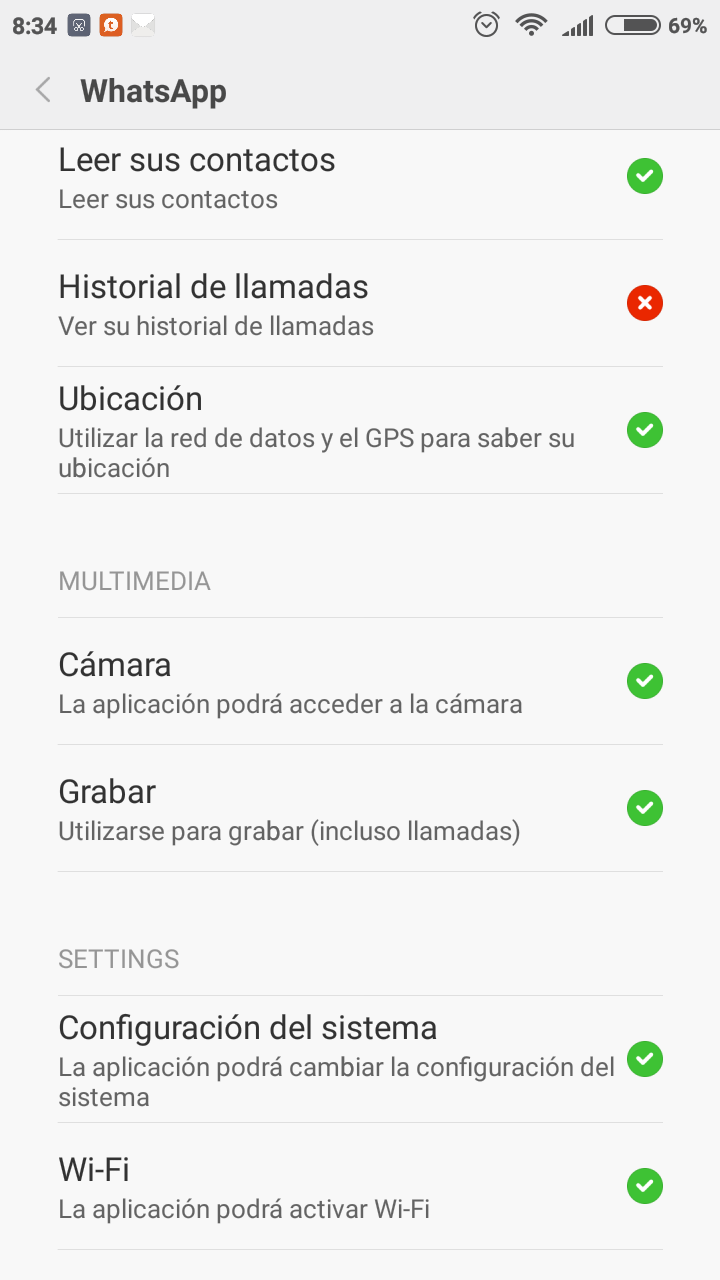Open the Ubicación permission row

pyautogui.click(x=360, y=430)
